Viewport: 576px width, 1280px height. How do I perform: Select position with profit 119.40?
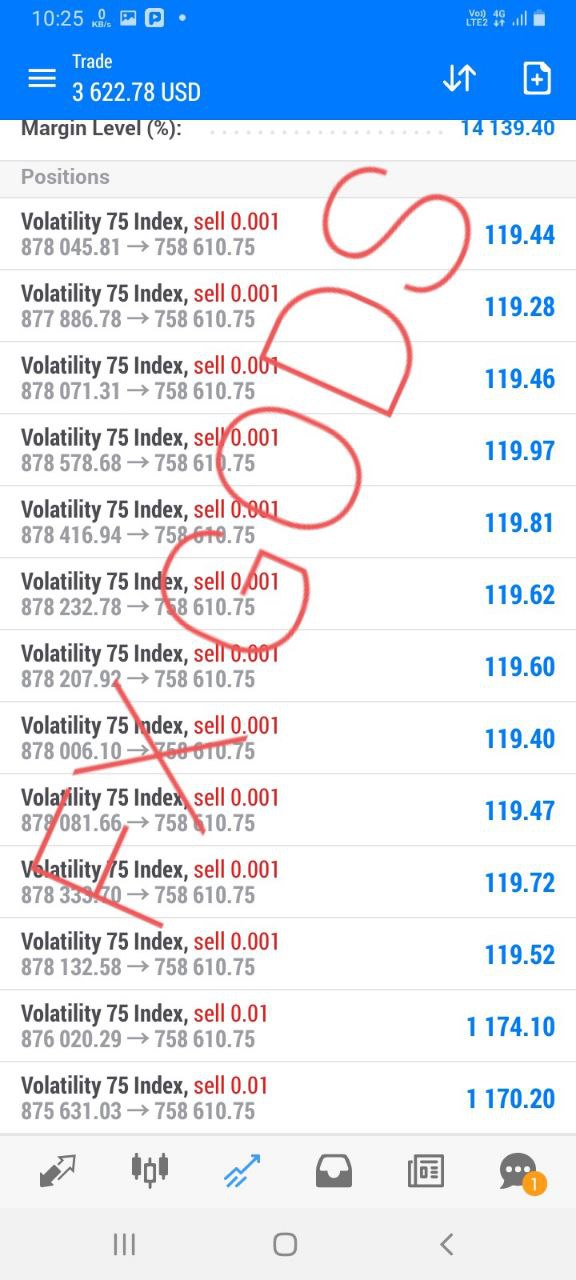click(x=288, y=738)
